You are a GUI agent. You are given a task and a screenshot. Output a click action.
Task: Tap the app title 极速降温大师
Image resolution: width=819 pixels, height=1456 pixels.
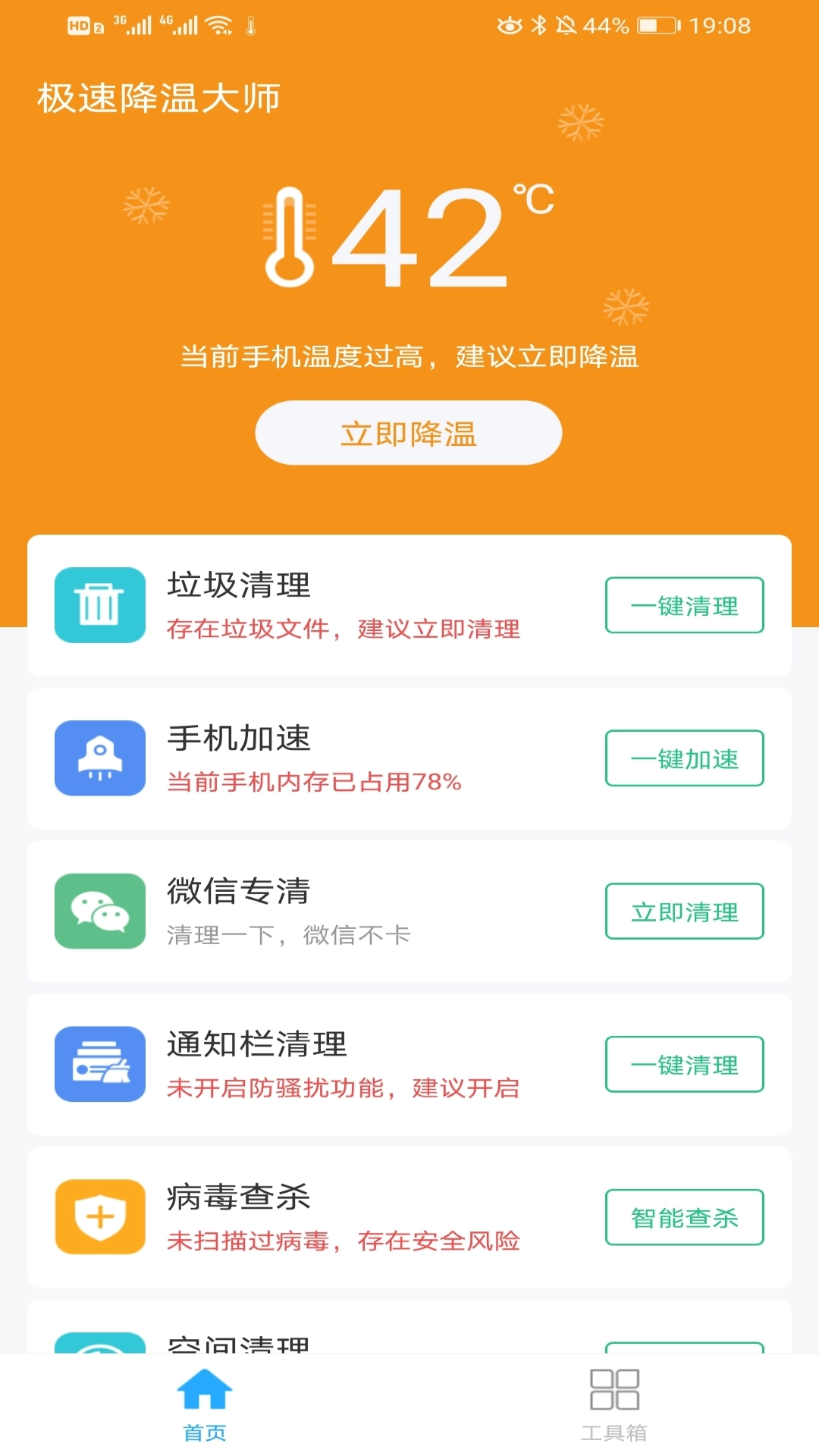(x=158, y=96)
